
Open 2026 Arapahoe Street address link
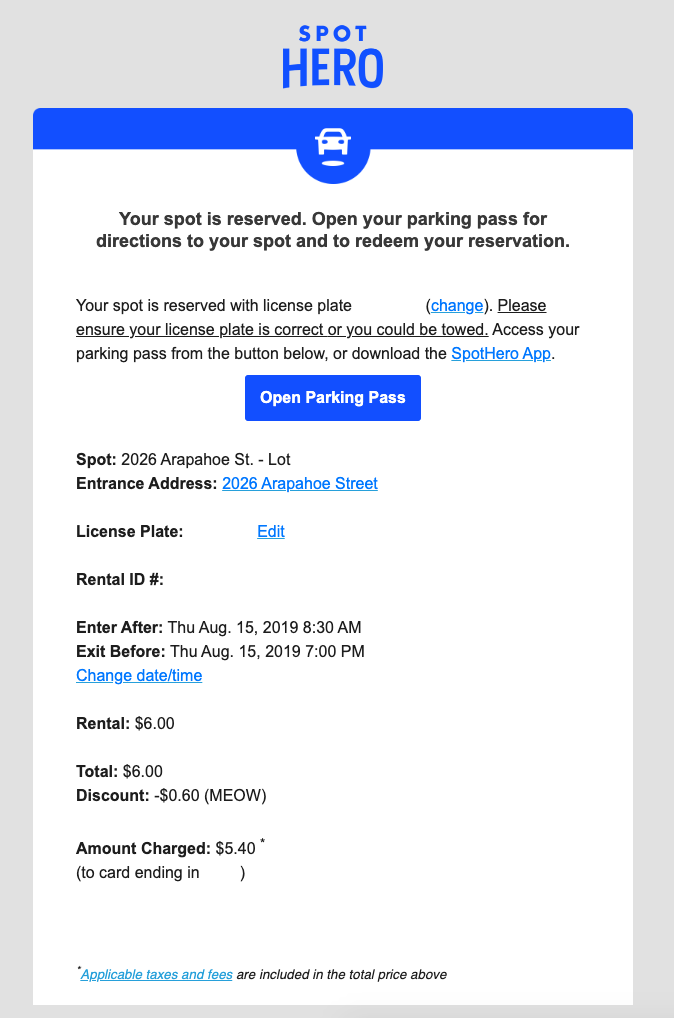(300, 484)
